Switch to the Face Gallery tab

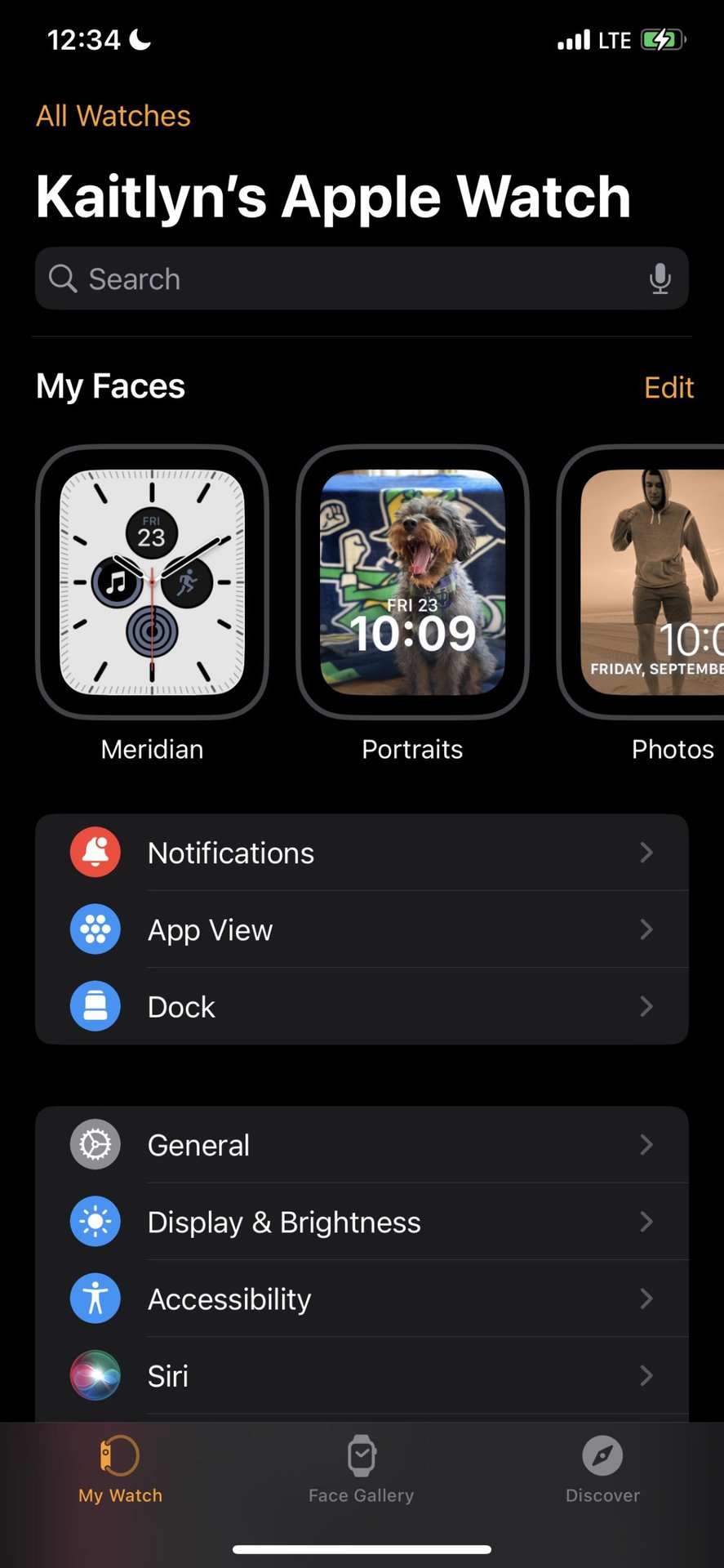point(361,1470)
